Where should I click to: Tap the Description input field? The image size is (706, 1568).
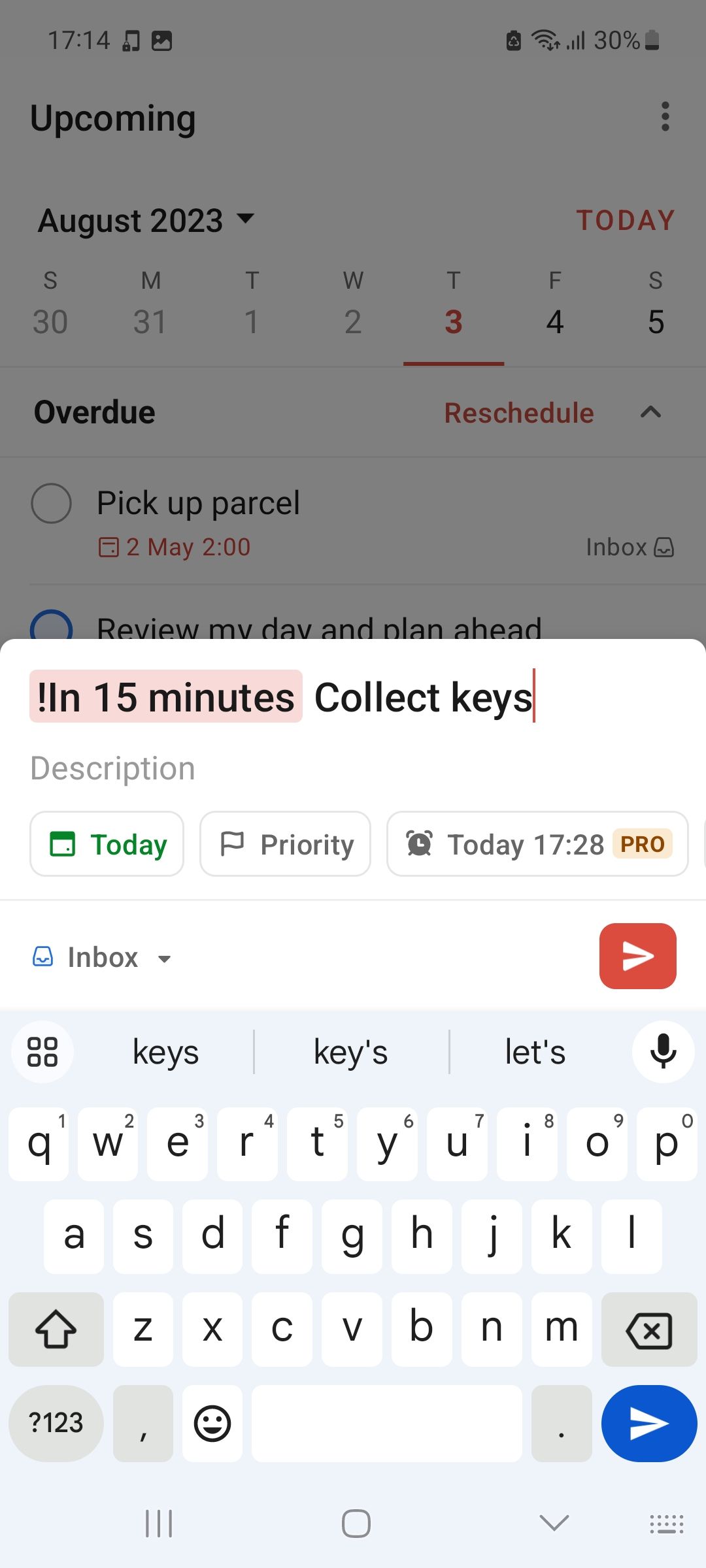111,768
